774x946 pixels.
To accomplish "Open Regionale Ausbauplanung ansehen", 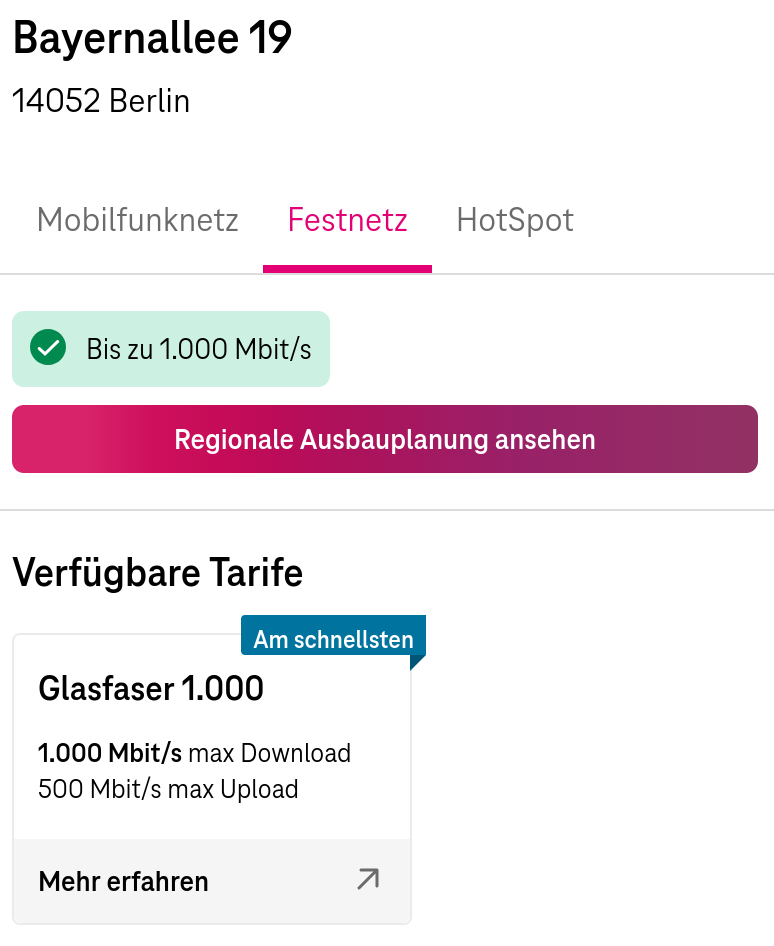I will click(x=385, y=438).
